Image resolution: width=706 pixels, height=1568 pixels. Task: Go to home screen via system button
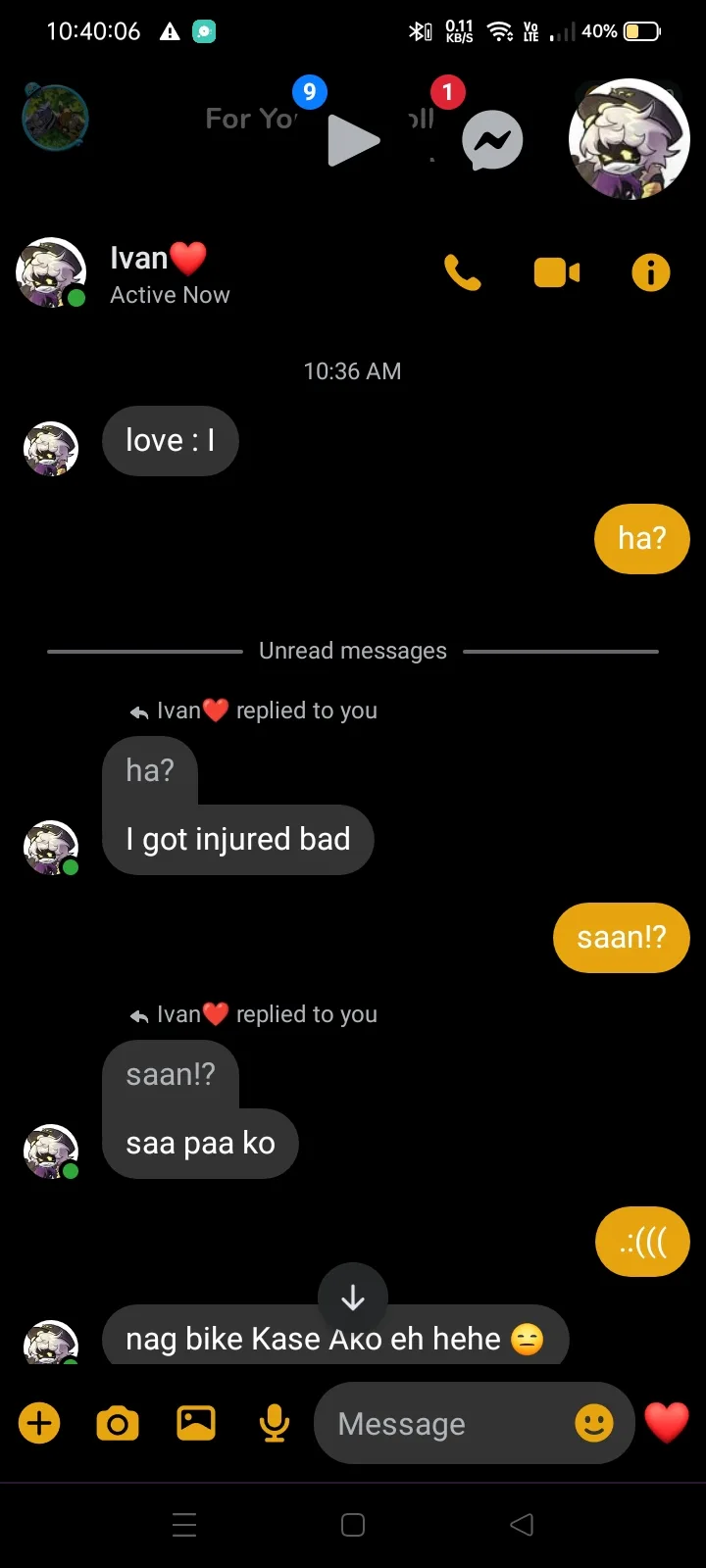353,1524
